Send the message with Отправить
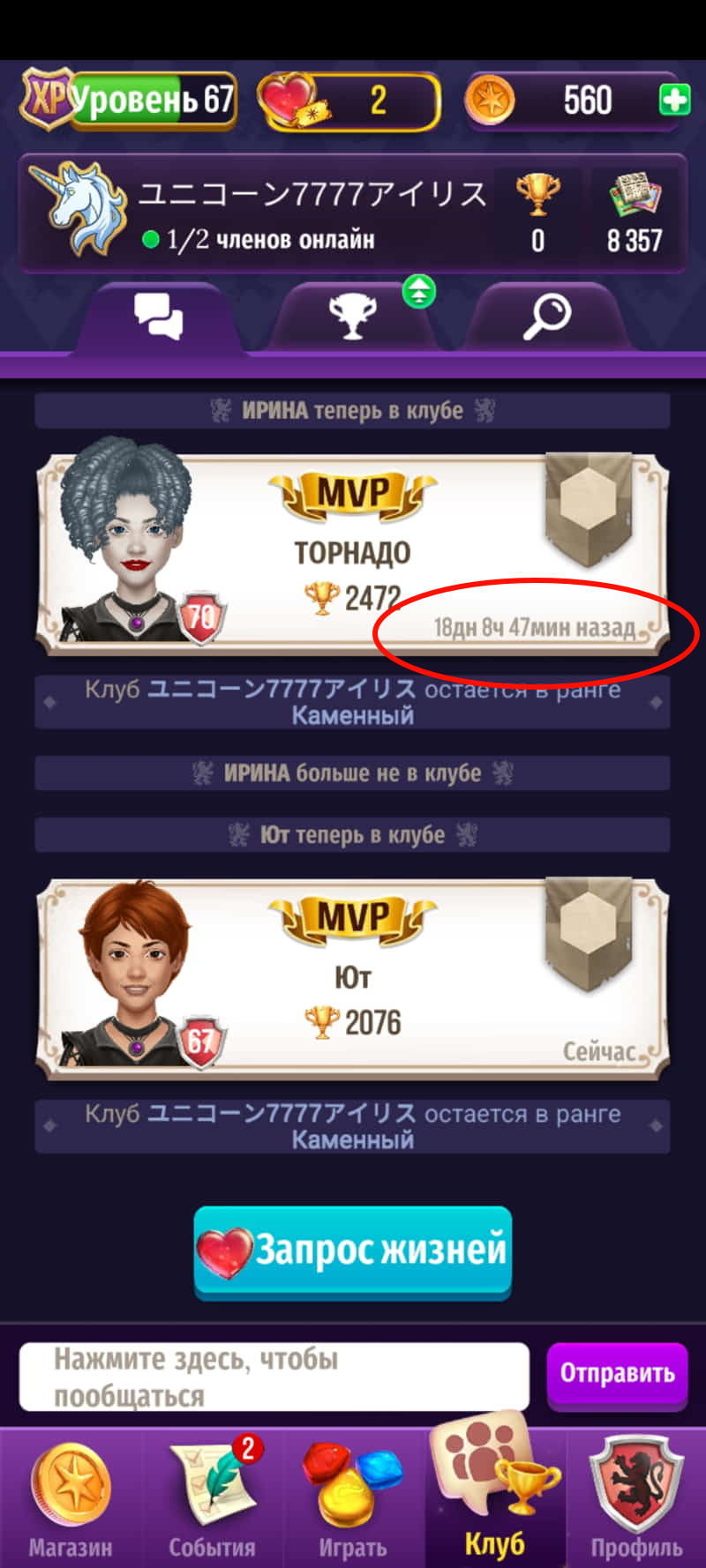The width and height of the screenshot is (706, 1568). 617,1374
